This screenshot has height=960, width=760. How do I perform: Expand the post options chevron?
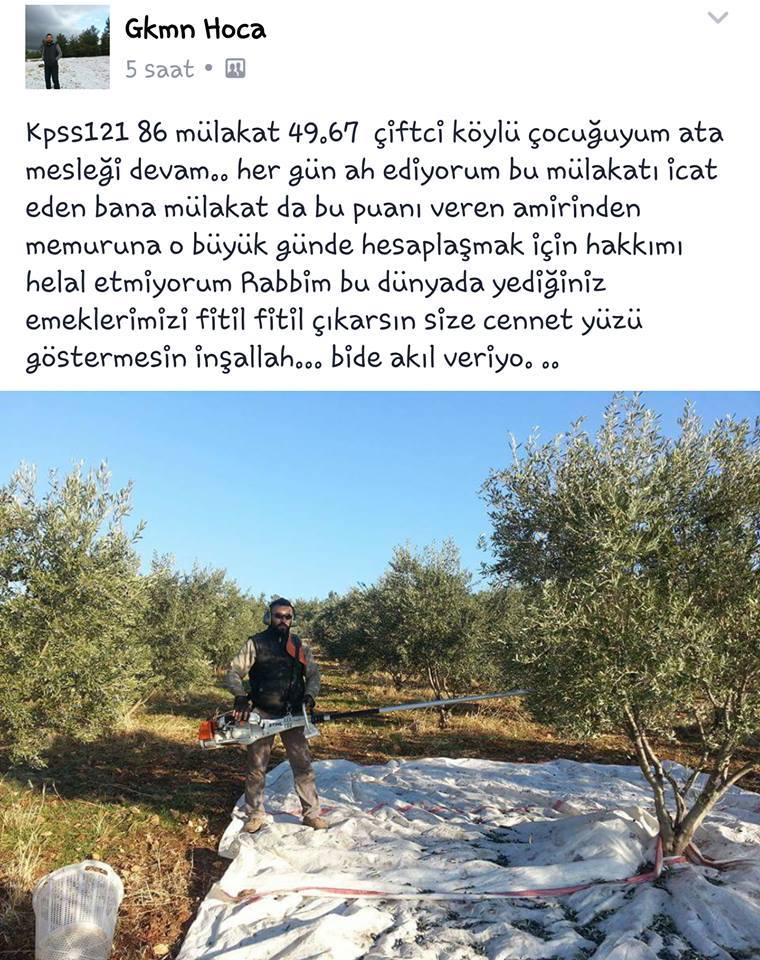(x=718, y=18)
